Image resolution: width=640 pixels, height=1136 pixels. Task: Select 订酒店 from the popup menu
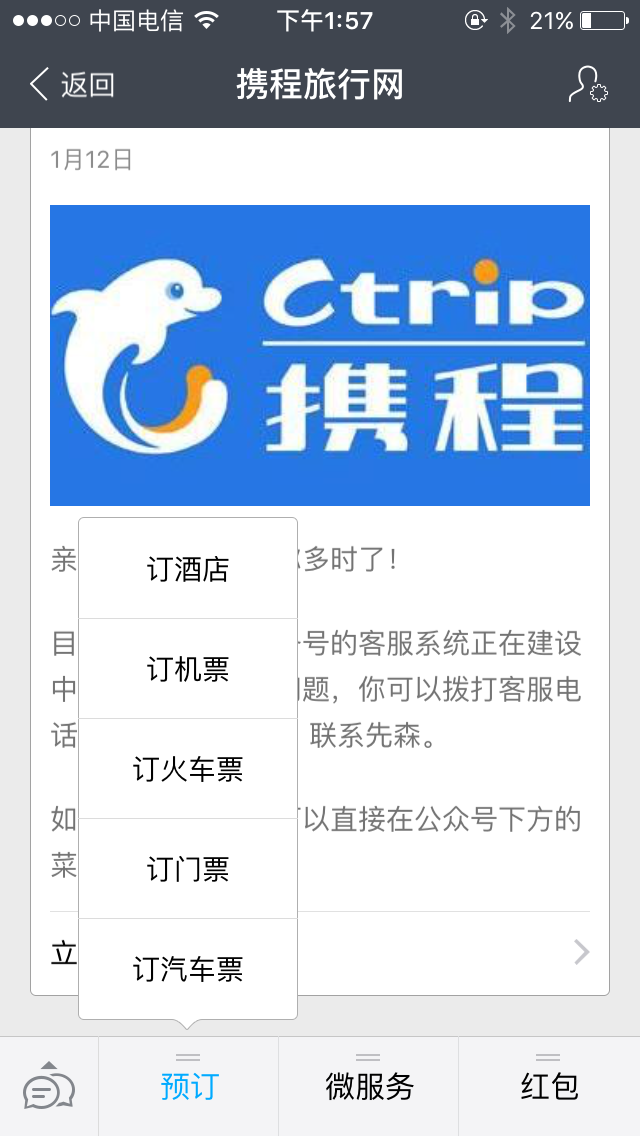click(188, 569)
